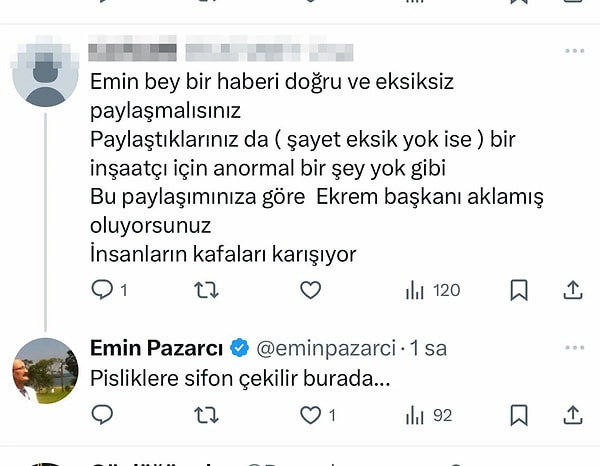600x466 pixels.
Task: Open overflow menu on Emin Pazarcı's reply
Action: (x=573, y=347)
